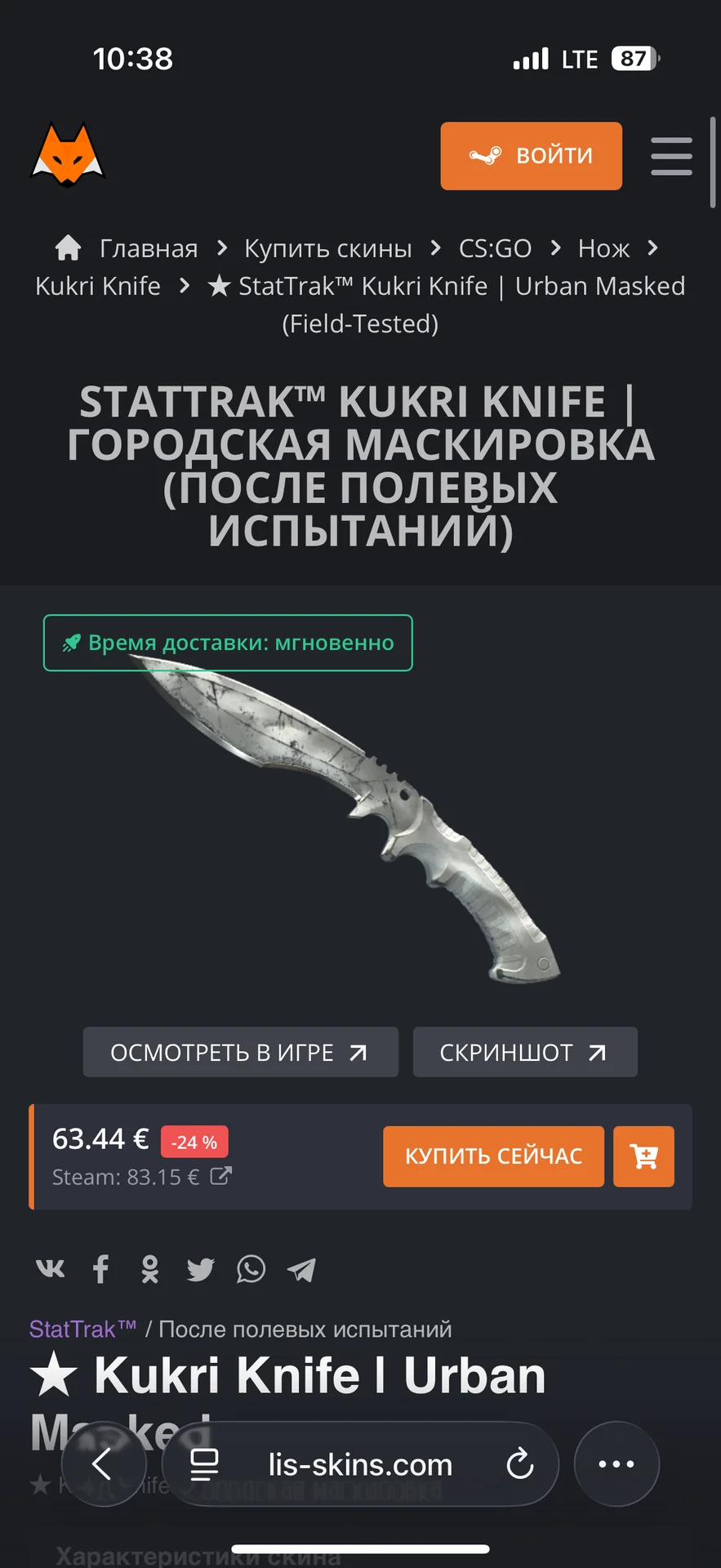This screenshot has width=721, height=1568.
Task: Select the Нож breadcrumb link
Action: [603, 248]
